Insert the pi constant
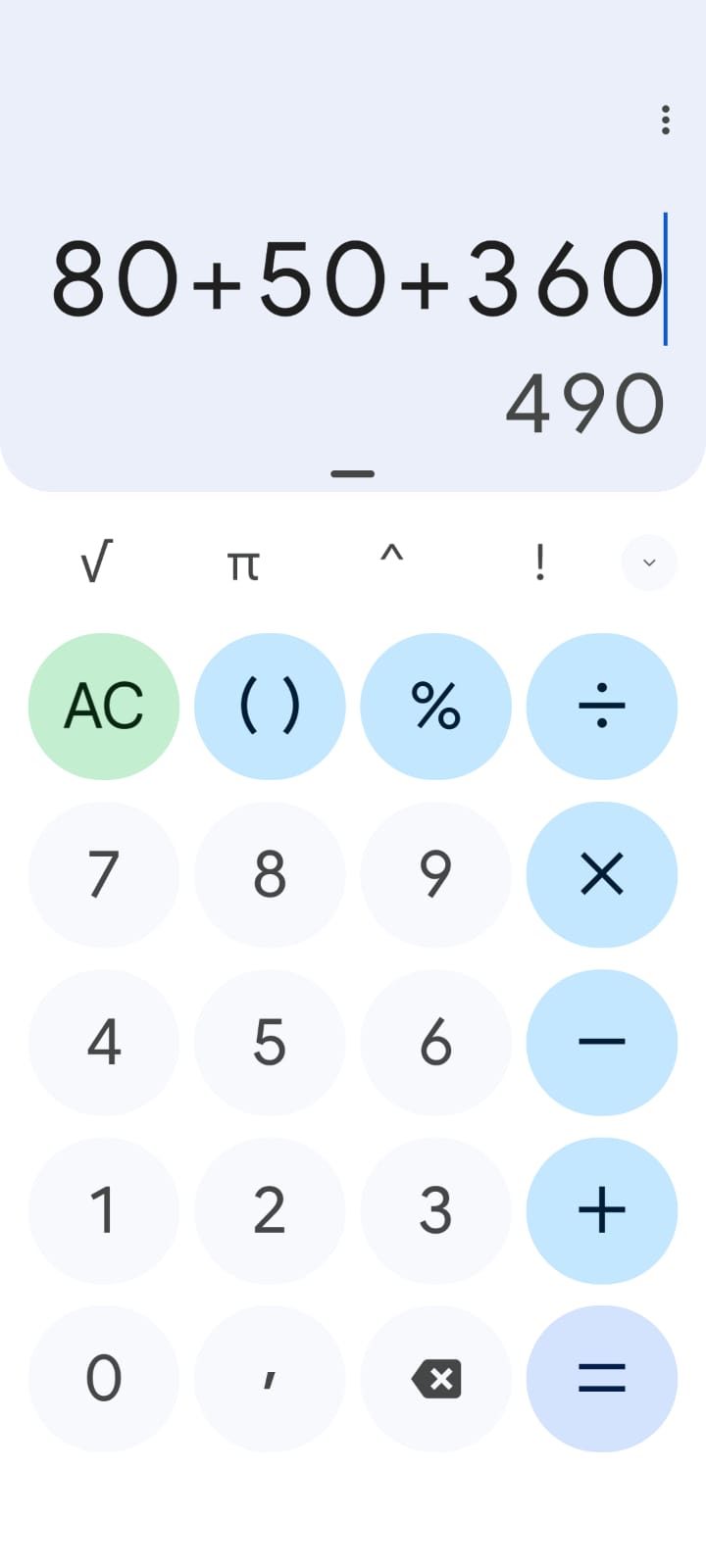This screenshot has width=706, height=1568. pos(243,564)
